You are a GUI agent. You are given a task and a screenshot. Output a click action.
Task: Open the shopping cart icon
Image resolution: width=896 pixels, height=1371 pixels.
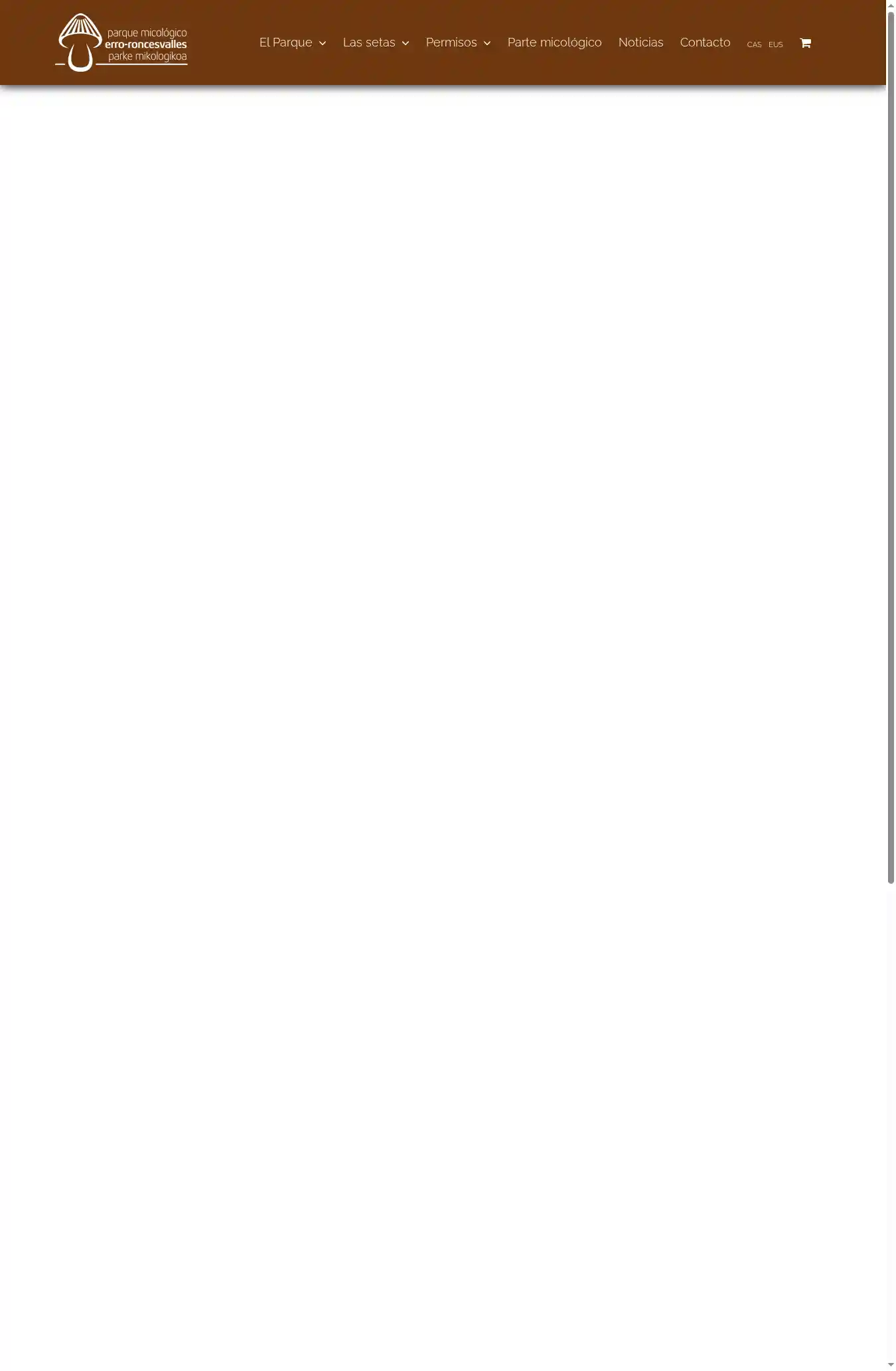point(805,43)
